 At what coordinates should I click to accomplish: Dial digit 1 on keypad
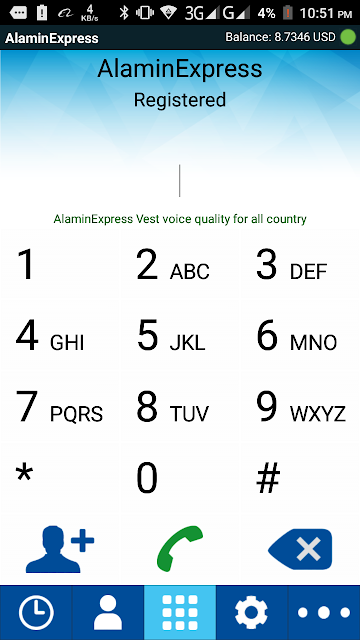(x=60, y=265)
